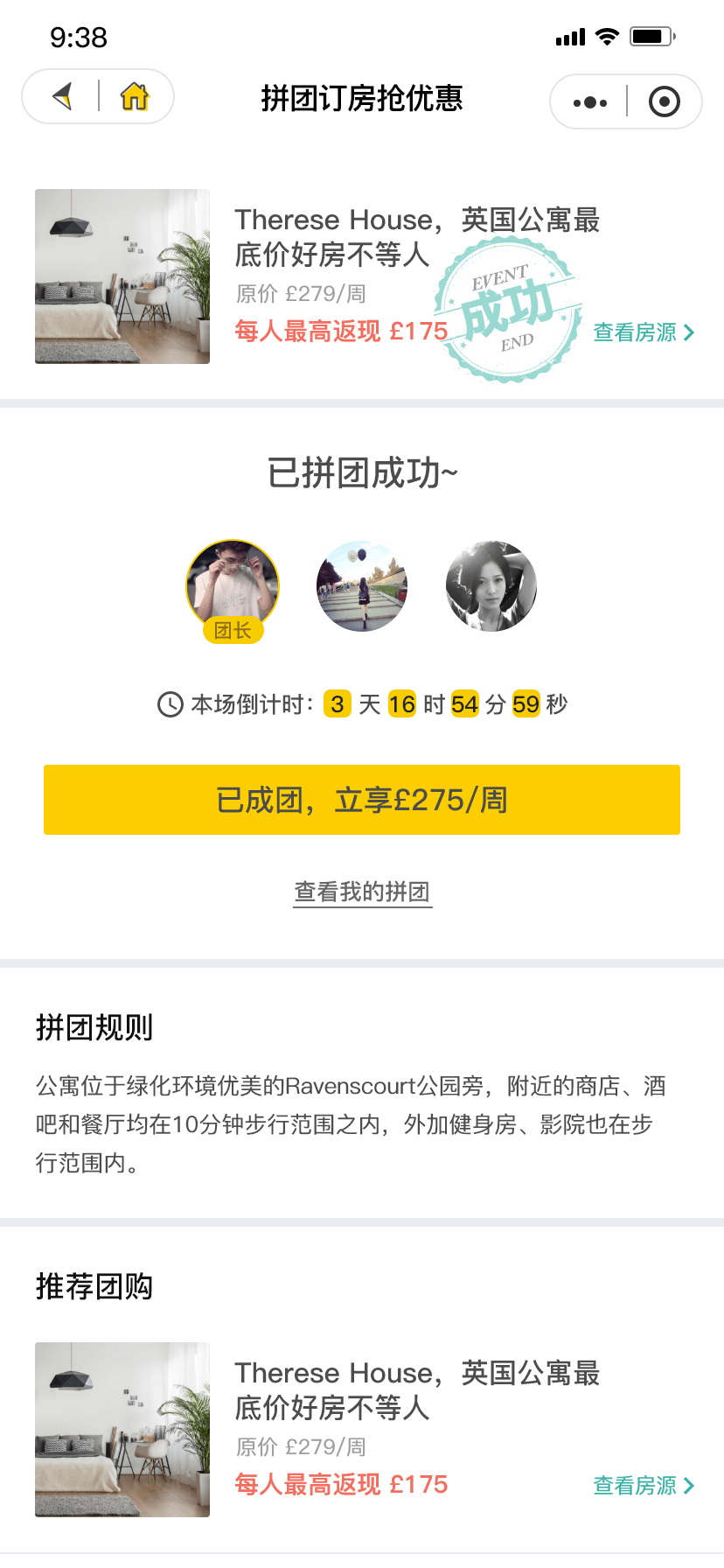Tap the yellow 已成团，立享£275/周 button

(362, 800)
